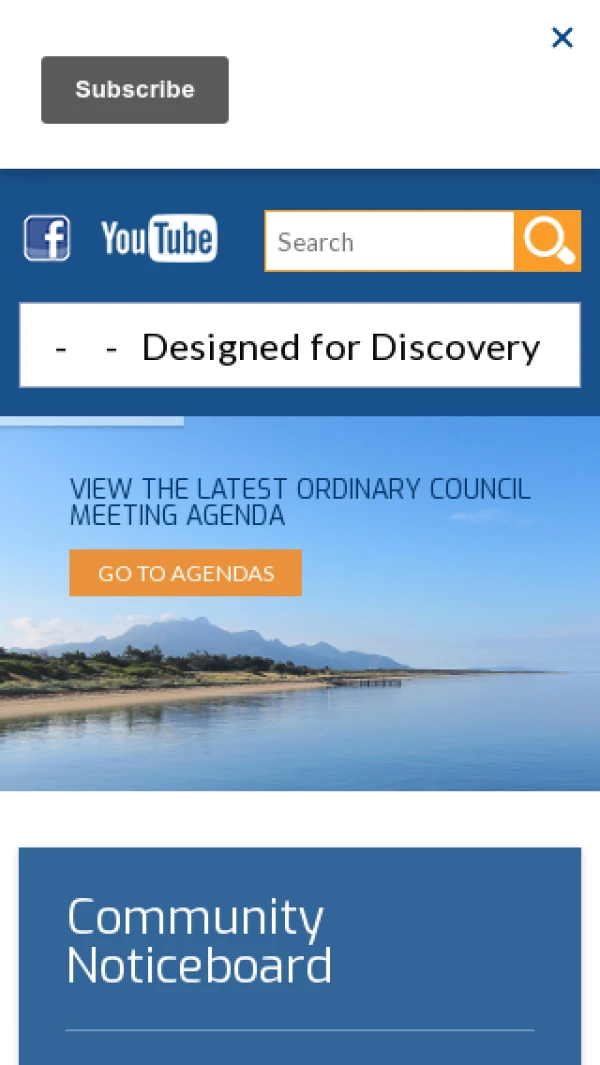The image size is (600, 1065).
Task: Open the YouTube channel link
Action: [x=159, y=239]
